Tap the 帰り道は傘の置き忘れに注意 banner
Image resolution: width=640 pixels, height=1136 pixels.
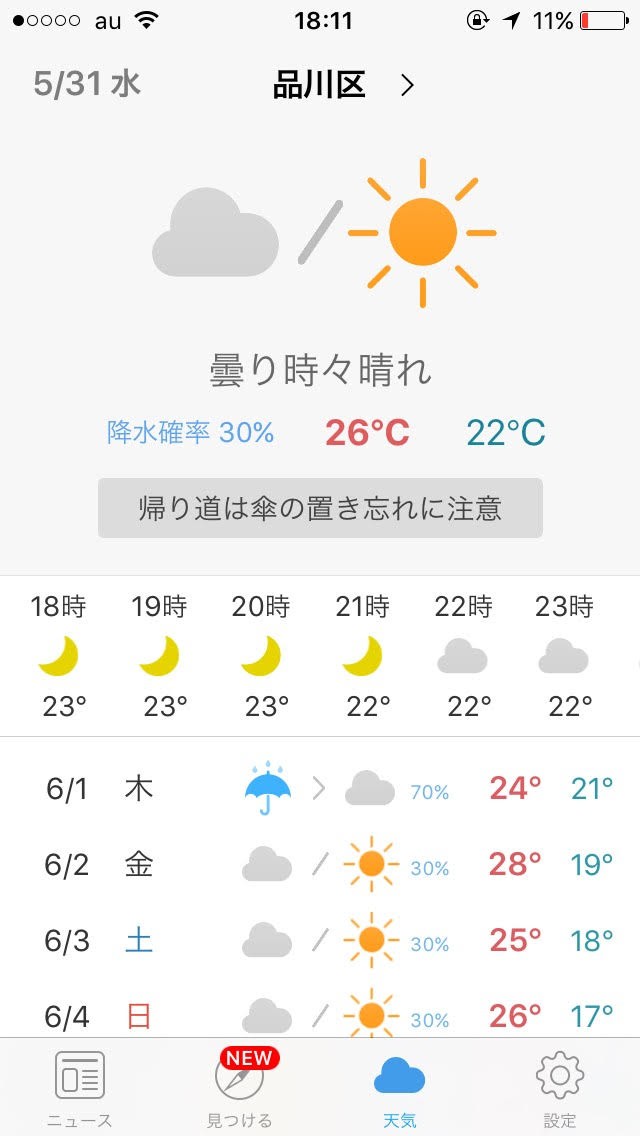320,508
